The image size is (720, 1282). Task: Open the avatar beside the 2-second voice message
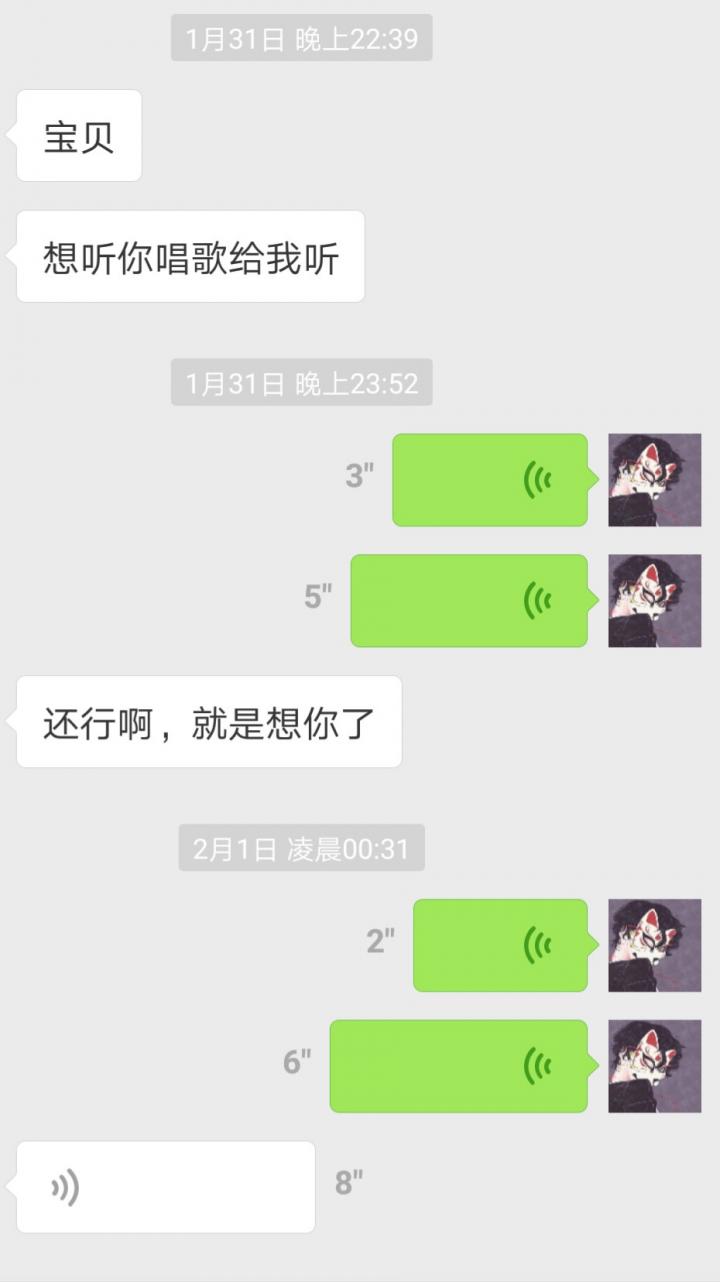tap(655, 944)
